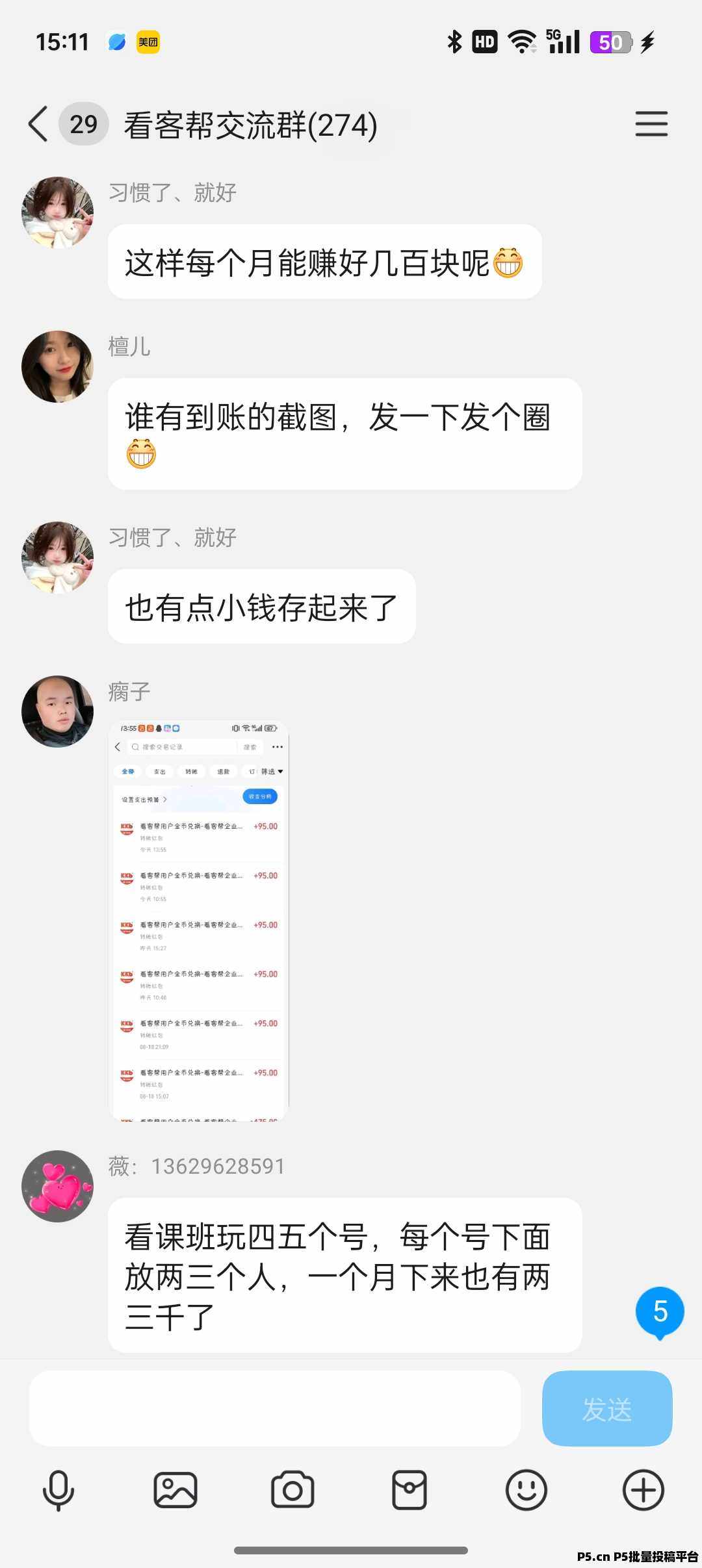View the transaction screenshot sent by 瘸子
Viewport: 702px width, 1568px height.
point(199,920)
